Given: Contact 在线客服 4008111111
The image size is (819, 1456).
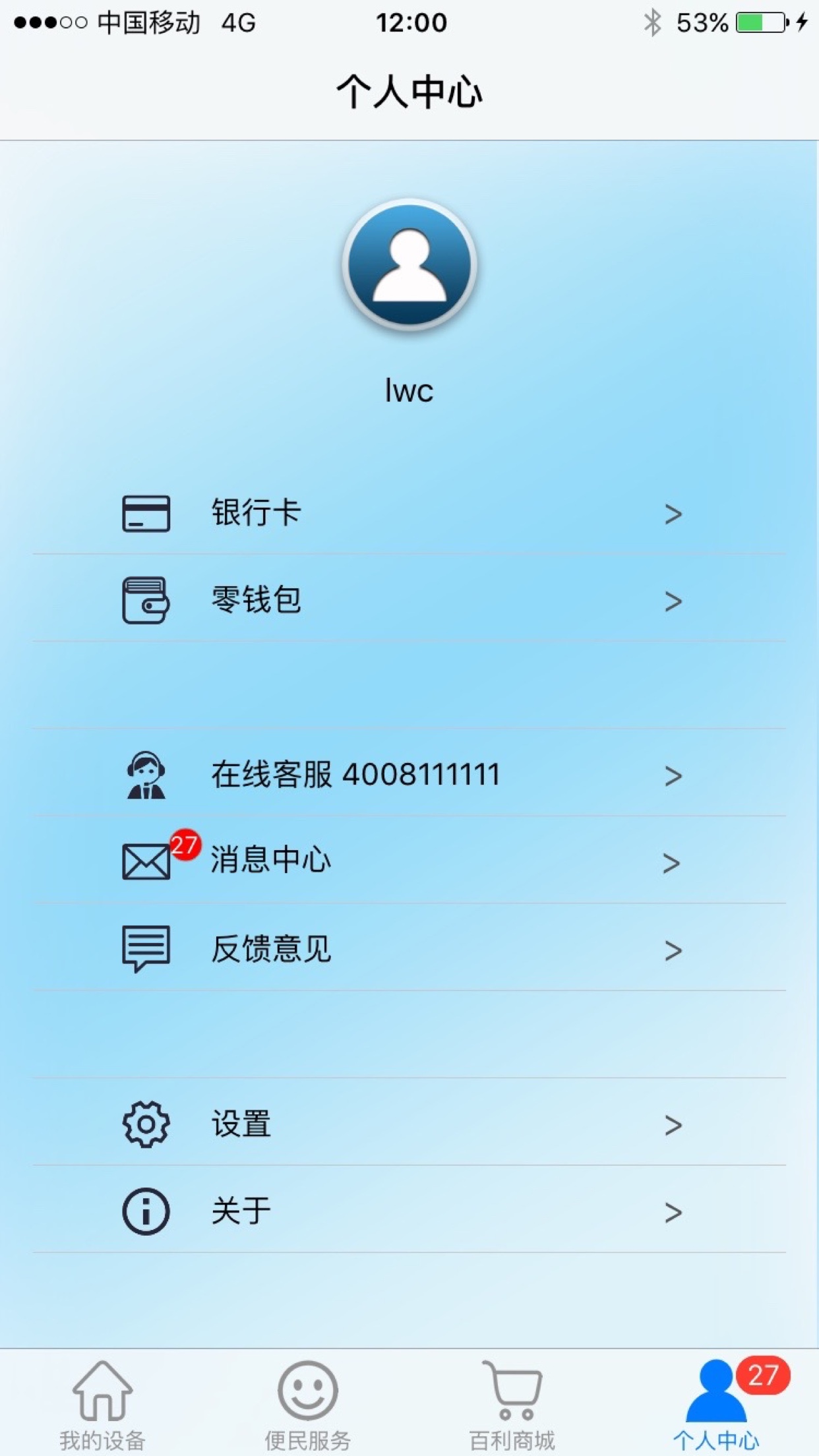Looking at the screenshot, I should coord(409,774).
